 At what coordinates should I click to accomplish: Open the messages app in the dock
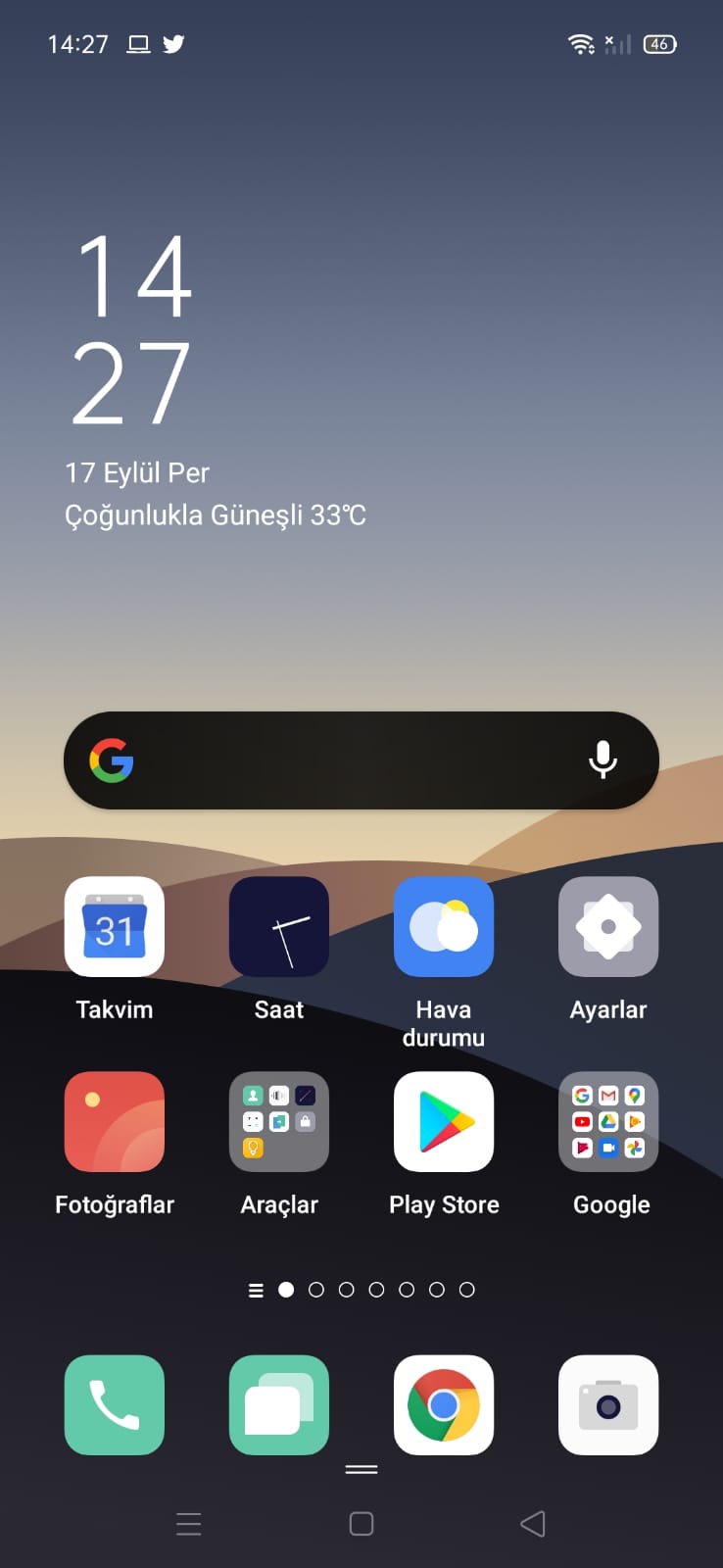[x=279, y=1404]
